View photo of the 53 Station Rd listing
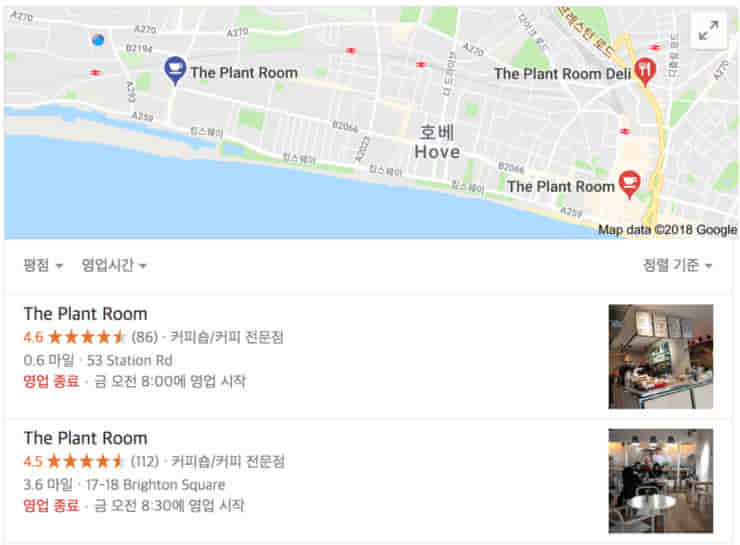This screenshot has height=545, width=740. [660, 356]
